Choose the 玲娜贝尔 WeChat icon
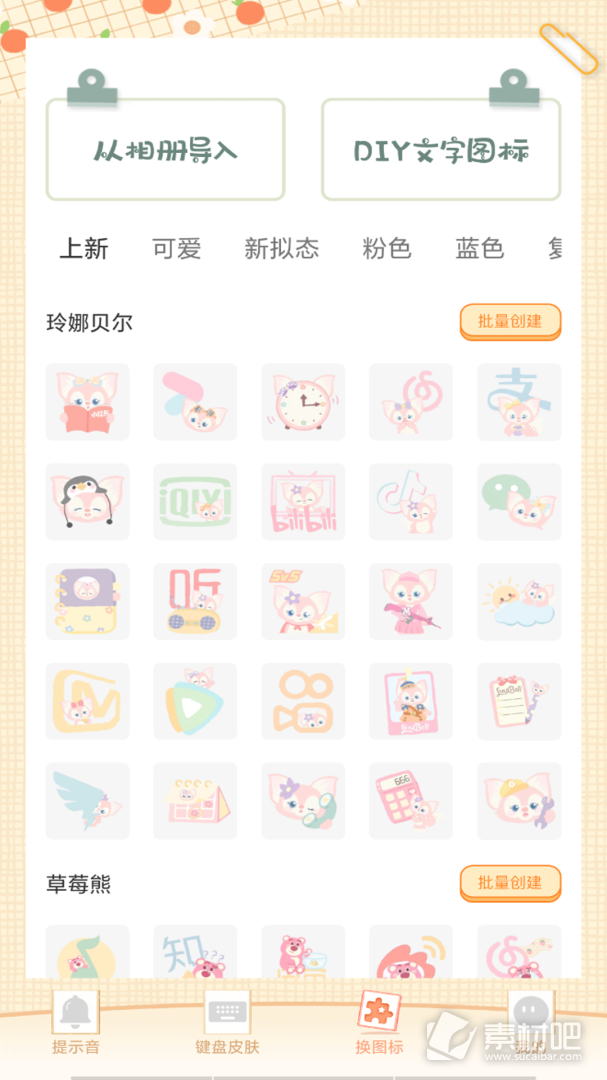Viewport: 607px width, 1080px height. tap(519, 502)
